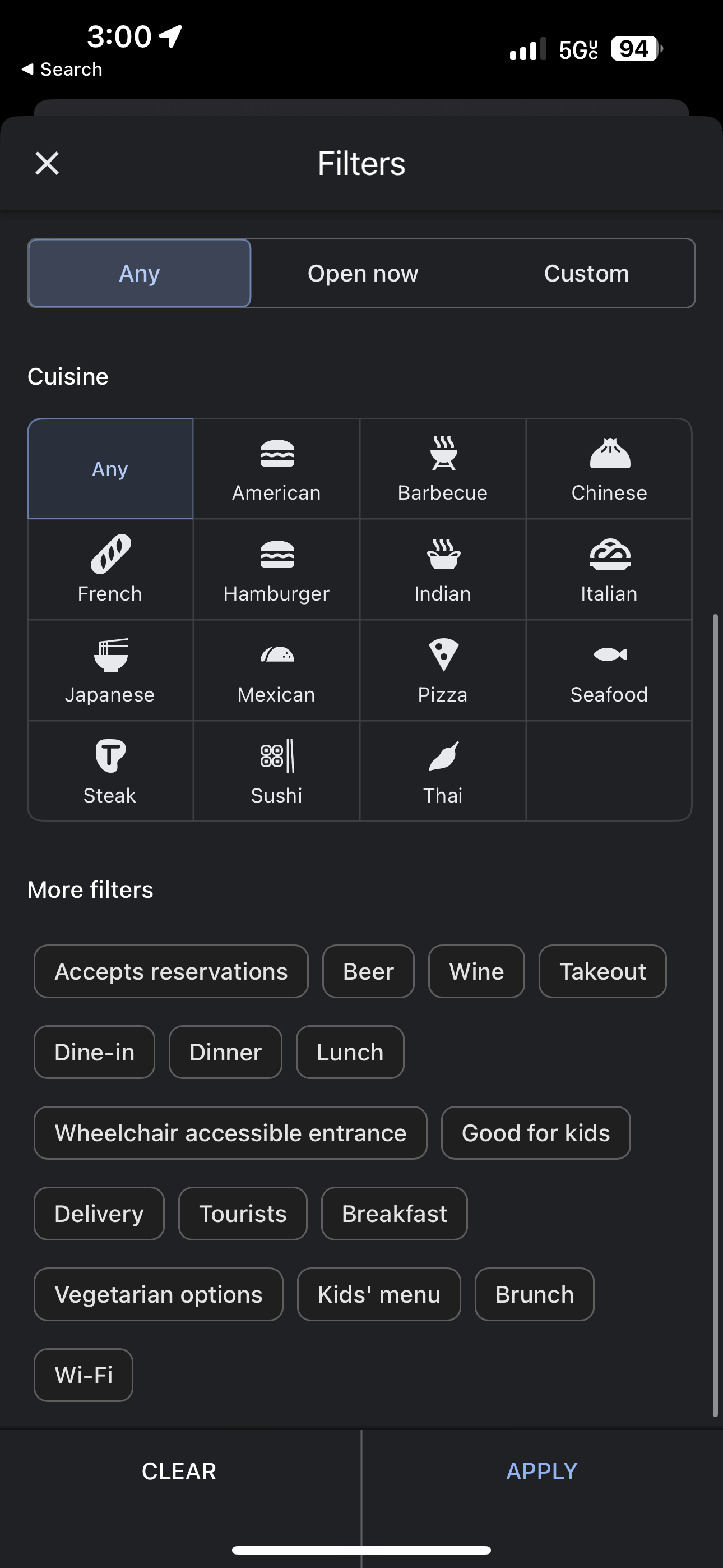This screenshot has width=723, height=1568.
Task: Filter by Mexican cuisine
Action: coord(276,670)
